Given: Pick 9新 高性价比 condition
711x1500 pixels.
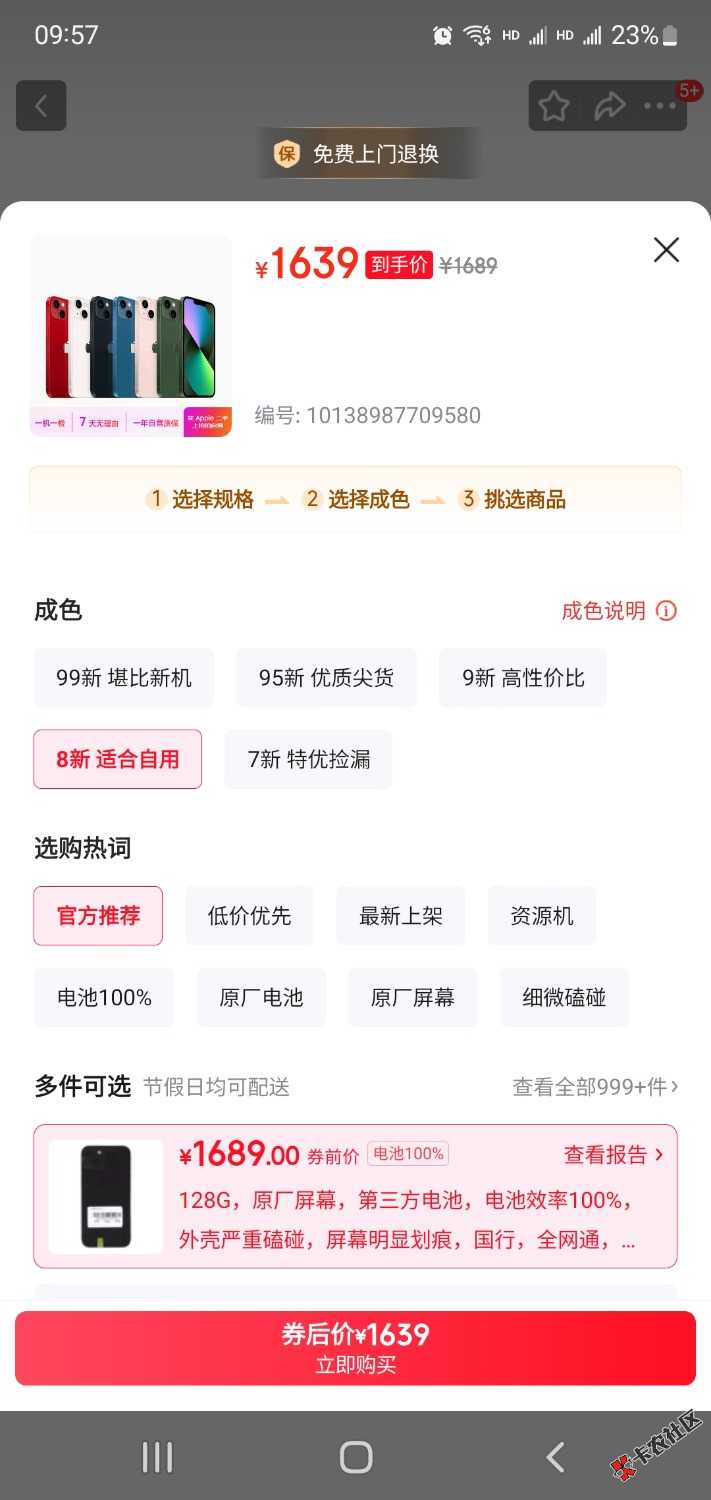Looking at the screenshot, I should 523,678.
